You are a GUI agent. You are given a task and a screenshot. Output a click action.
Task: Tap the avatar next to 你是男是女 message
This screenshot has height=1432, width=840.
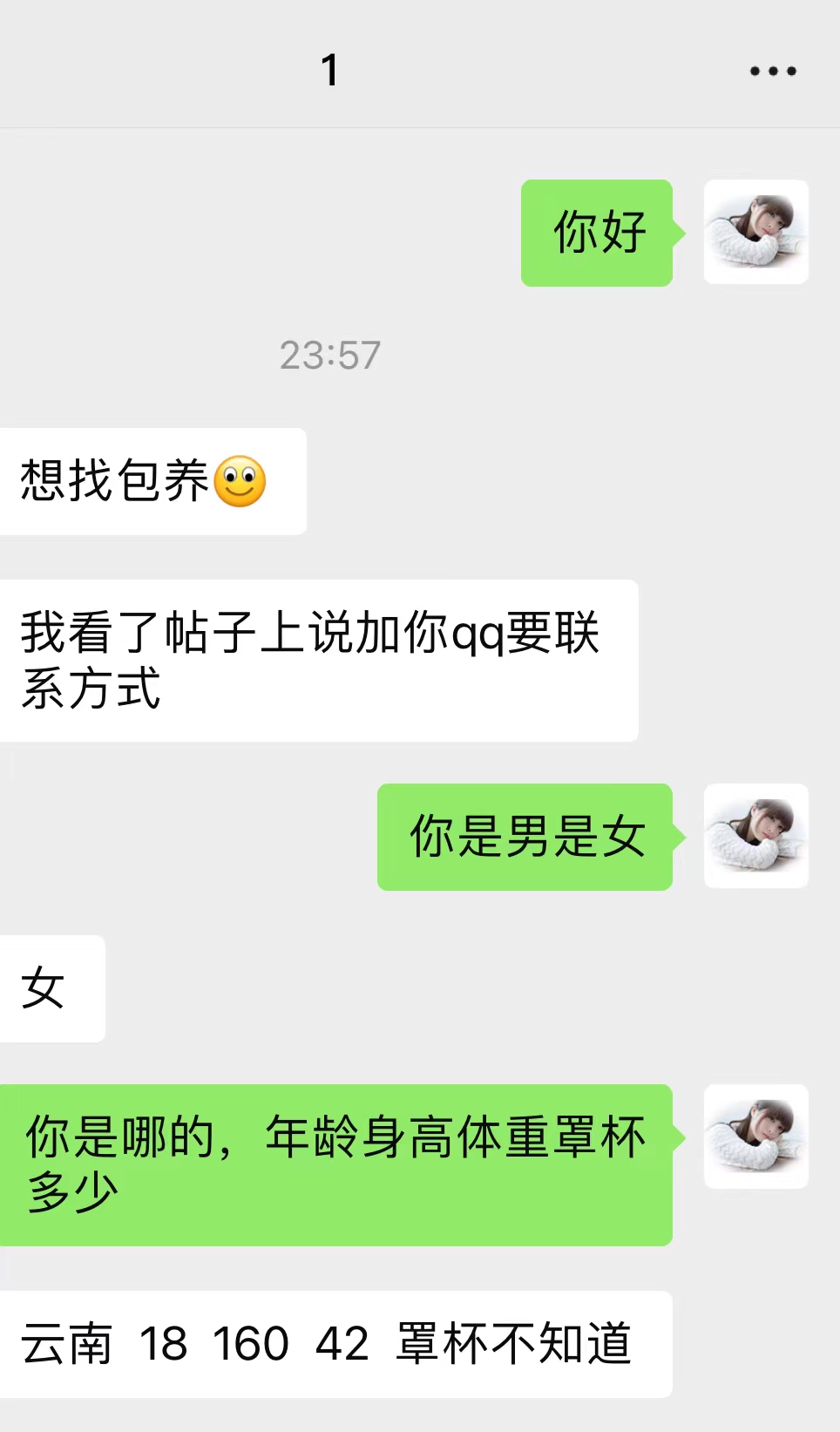click(755, 836)
